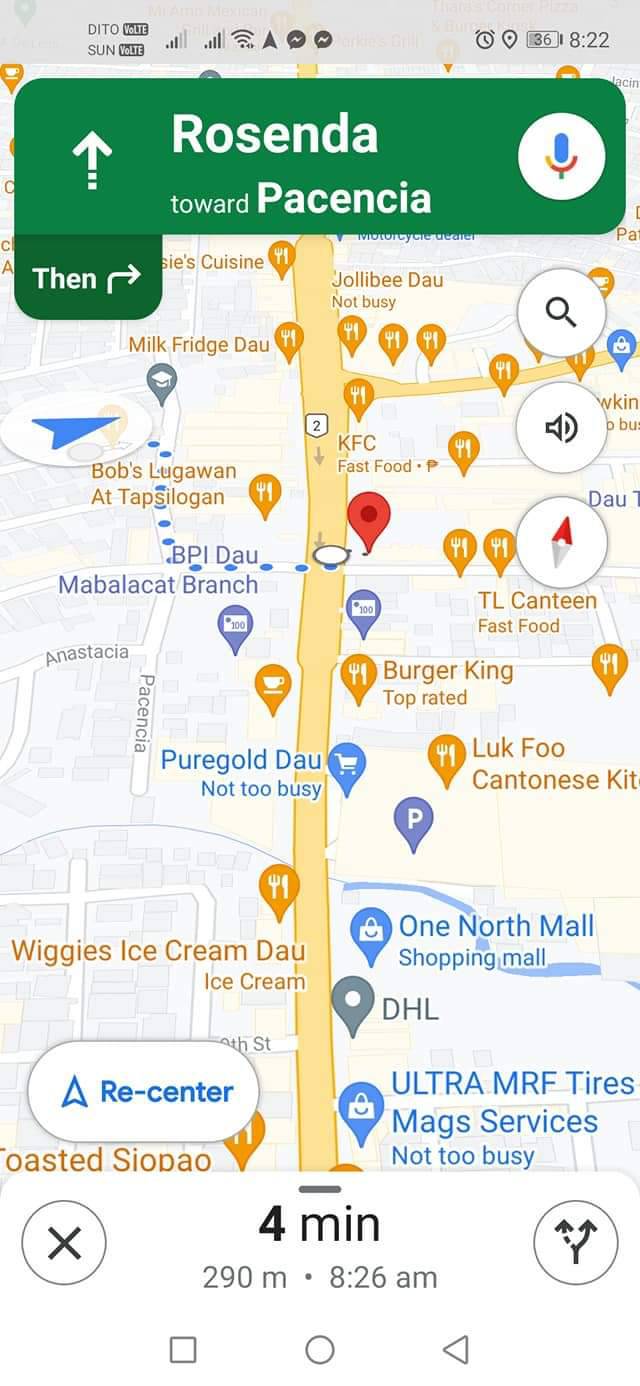The width and height of the screenshot is (640, 1386).
Task: Exit navigation with the X button
Action: pos(64,1243)
